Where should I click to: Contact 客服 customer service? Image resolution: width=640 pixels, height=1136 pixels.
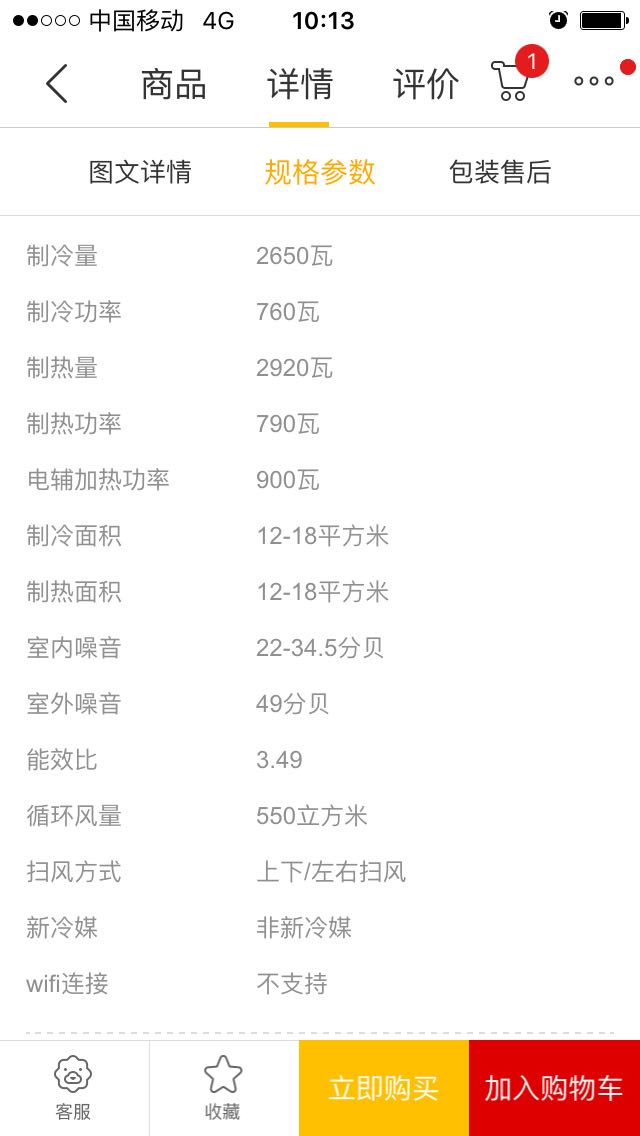coord(74,1088)
